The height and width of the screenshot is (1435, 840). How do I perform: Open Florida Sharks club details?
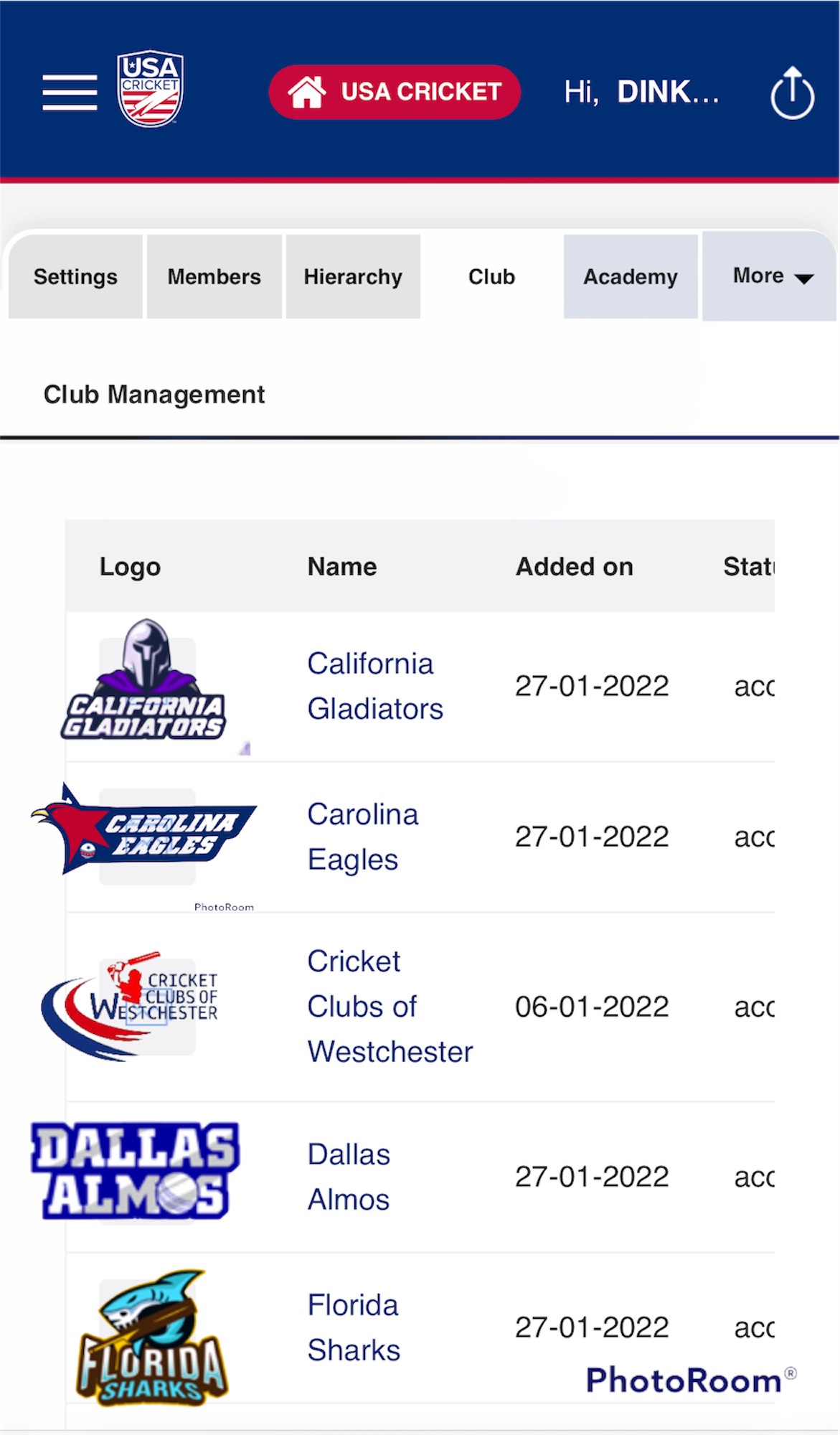coord(354,1327)
